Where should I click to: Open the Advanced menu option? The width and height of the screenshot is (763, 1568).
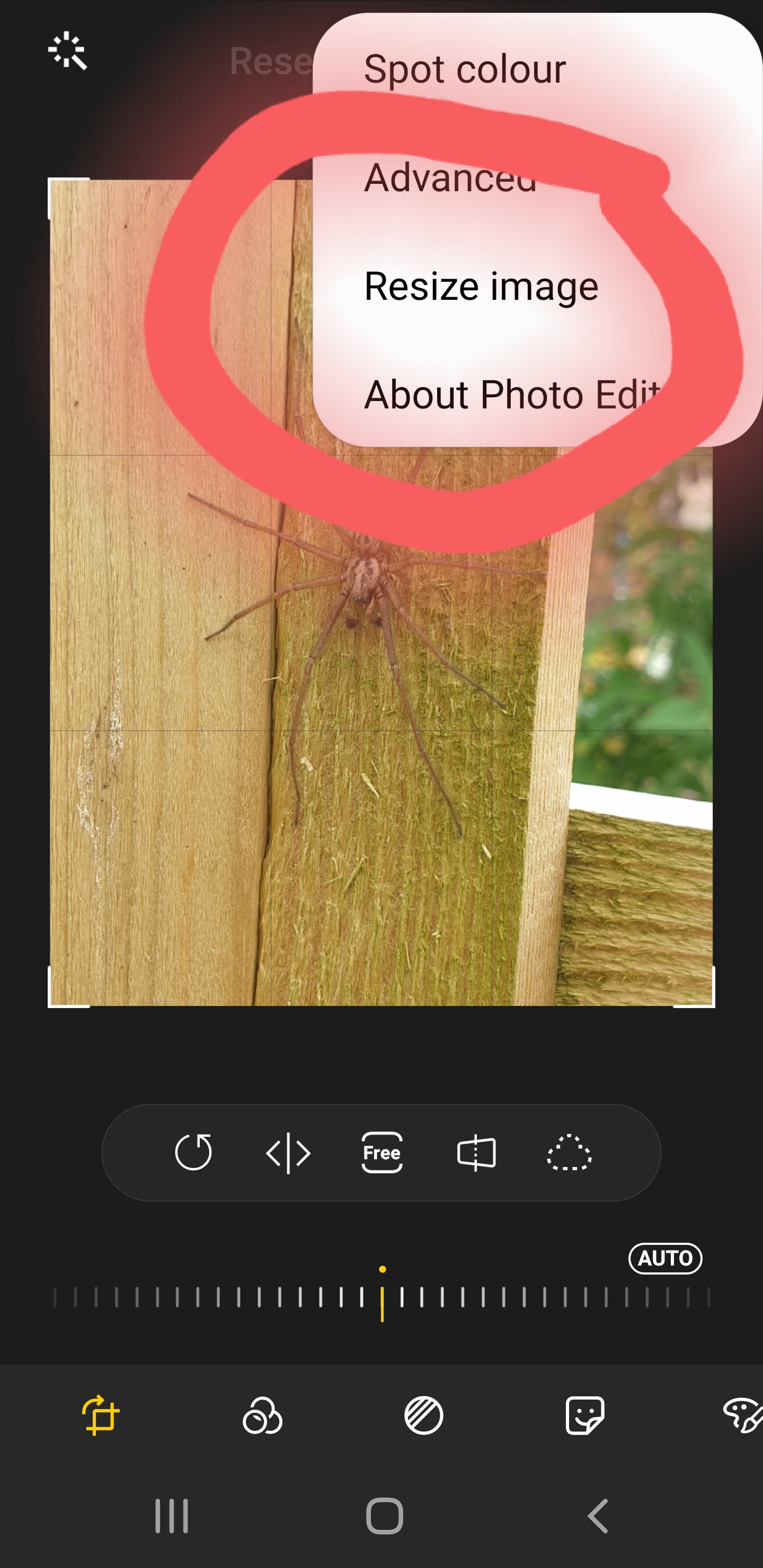click(450, 178)
